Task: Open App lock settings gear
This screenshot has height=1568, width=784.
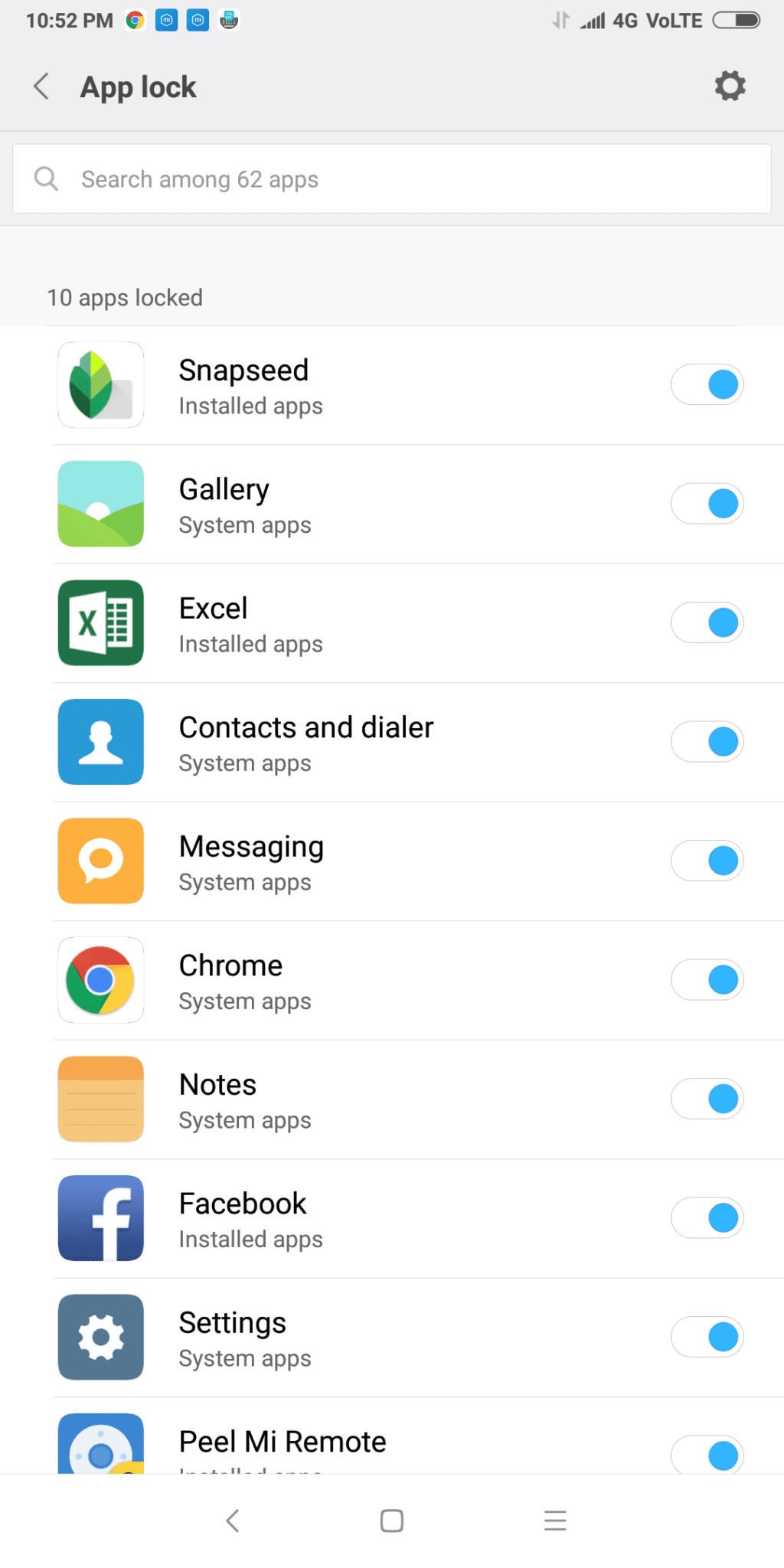Action: coord(730,86)
